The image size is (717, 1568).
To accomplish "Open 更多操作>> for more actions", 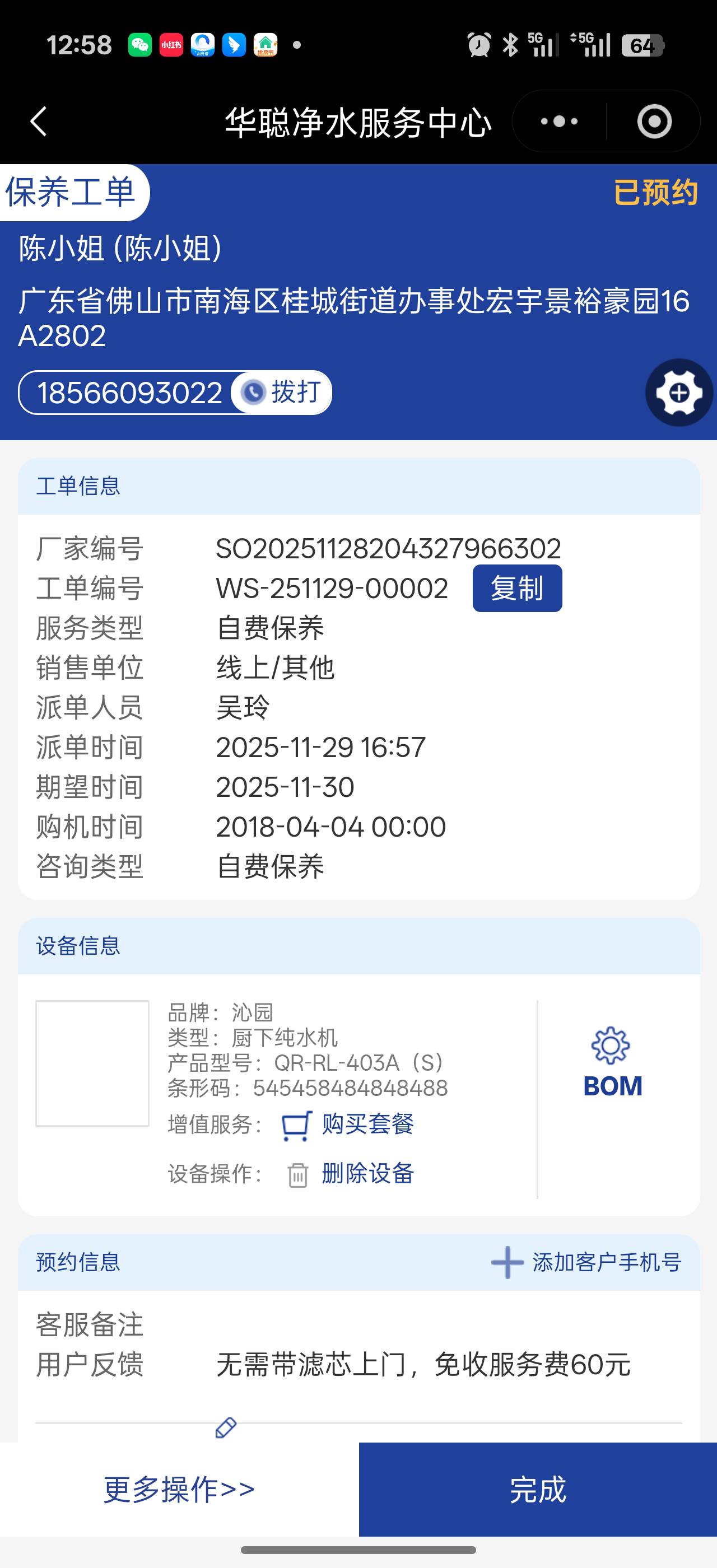I will click(179, 1490).
